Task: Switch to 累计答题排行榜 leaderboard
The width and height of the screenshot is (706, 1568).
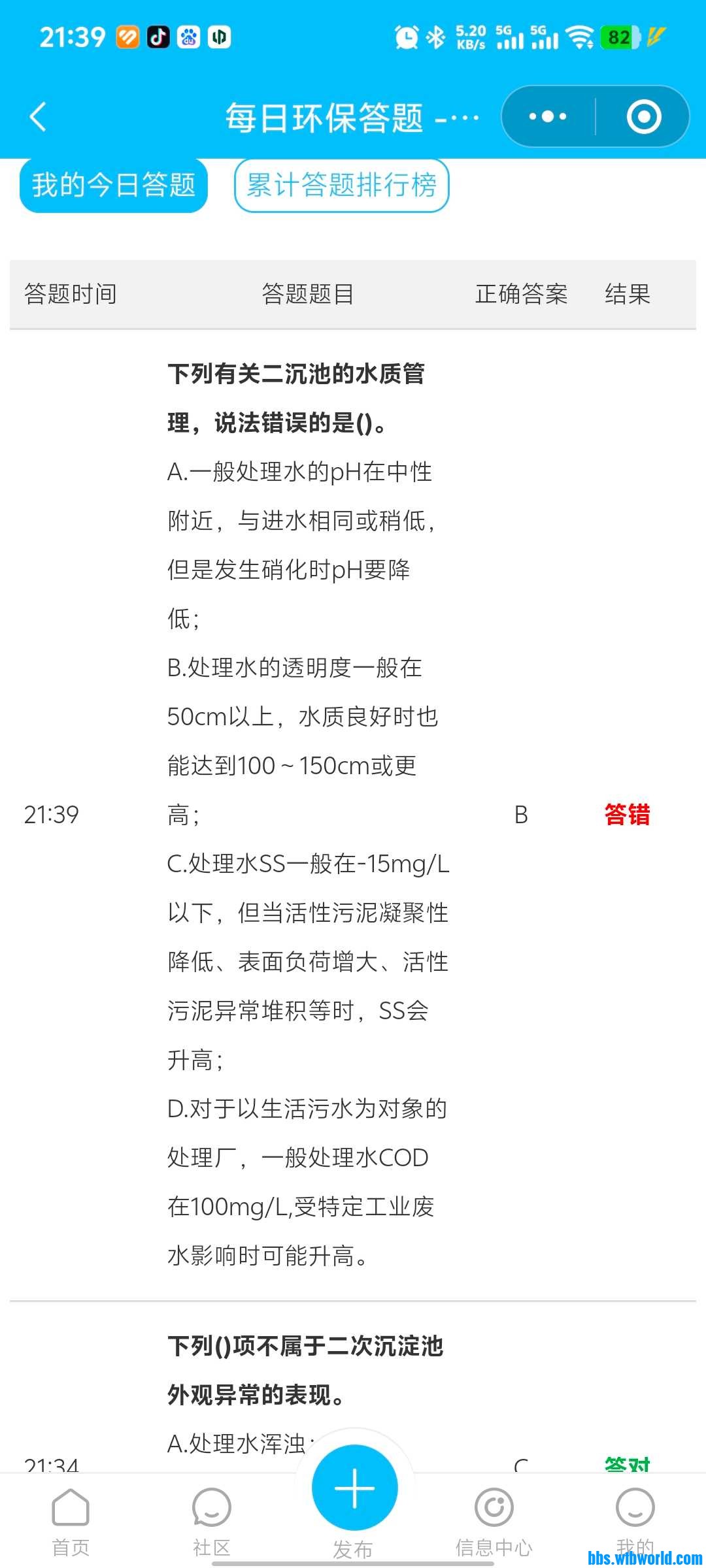Action: 342,185
